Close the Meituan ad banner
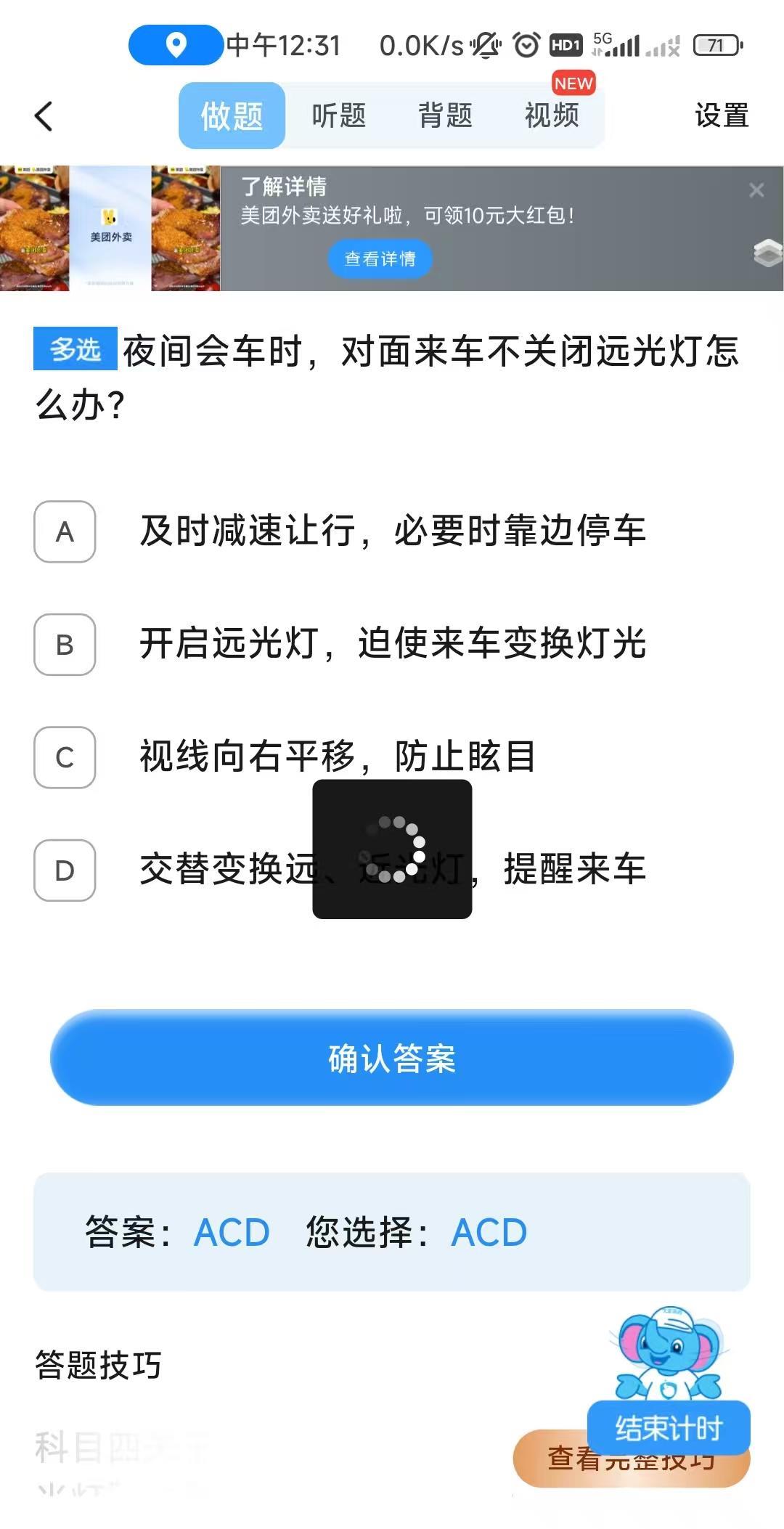 click(x=756, y=190)
